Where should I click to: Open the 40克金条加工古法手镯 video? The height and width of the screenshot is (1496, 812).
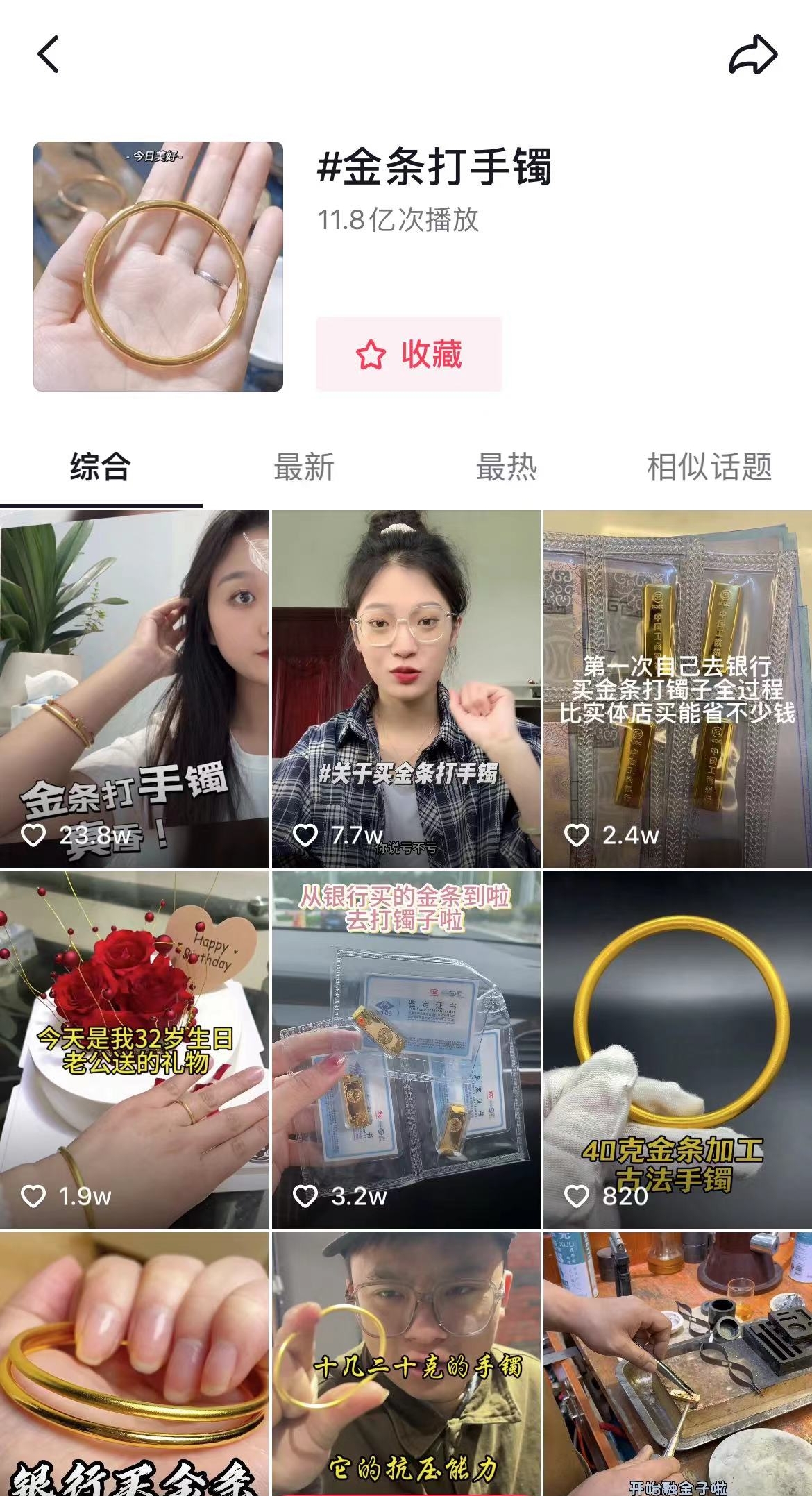677,1050
